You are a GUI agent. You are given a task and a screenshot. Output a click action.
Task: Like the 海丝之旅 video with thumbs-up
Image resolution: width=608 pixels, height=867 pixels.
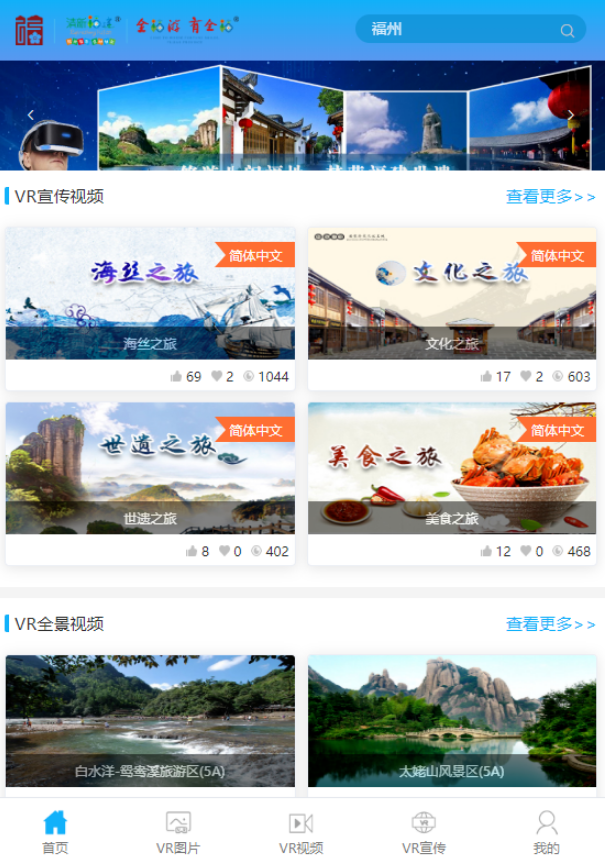click(177, 377)
